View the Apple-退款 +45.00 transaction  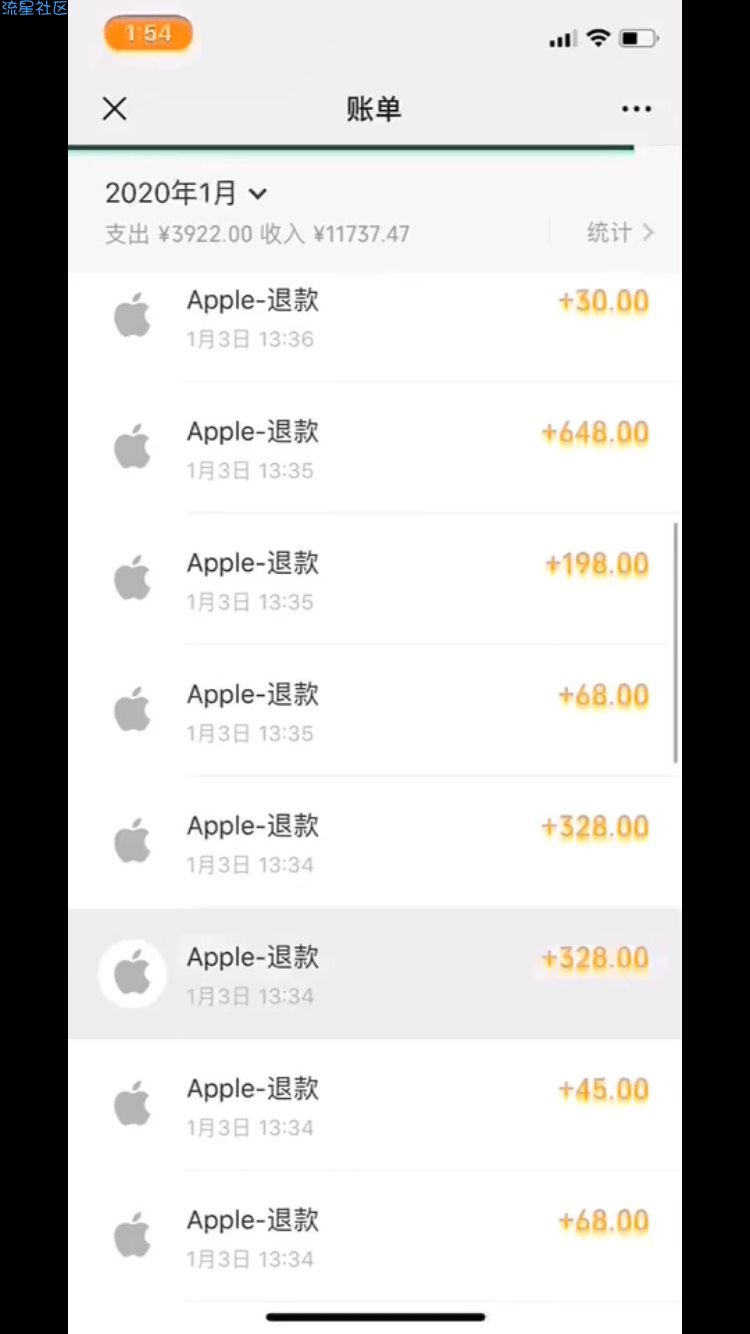pos(375,1106)
